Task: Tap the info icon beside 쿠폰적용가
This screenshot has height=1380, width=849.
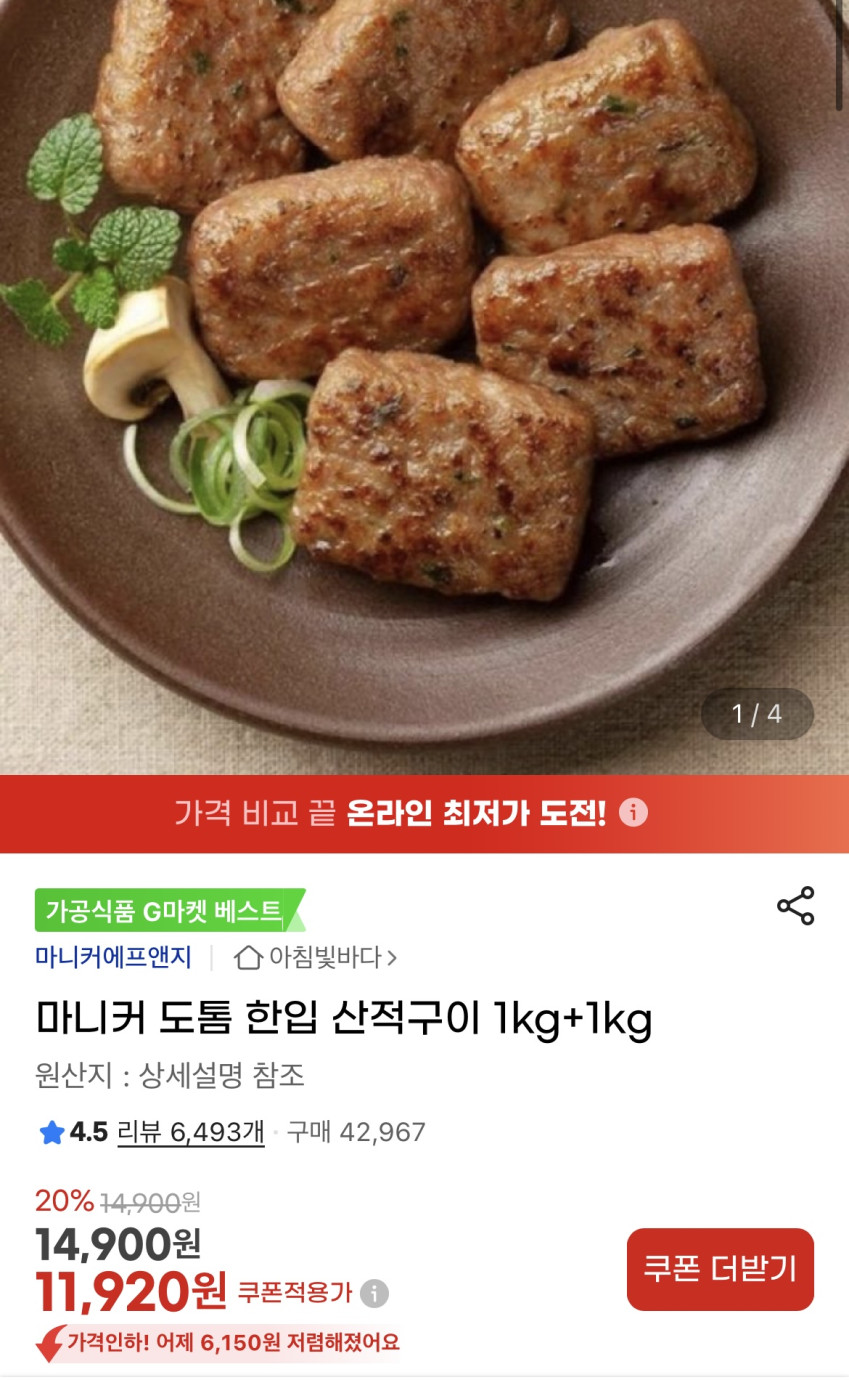Action: pyautogui.click(x=374, y=1293)
